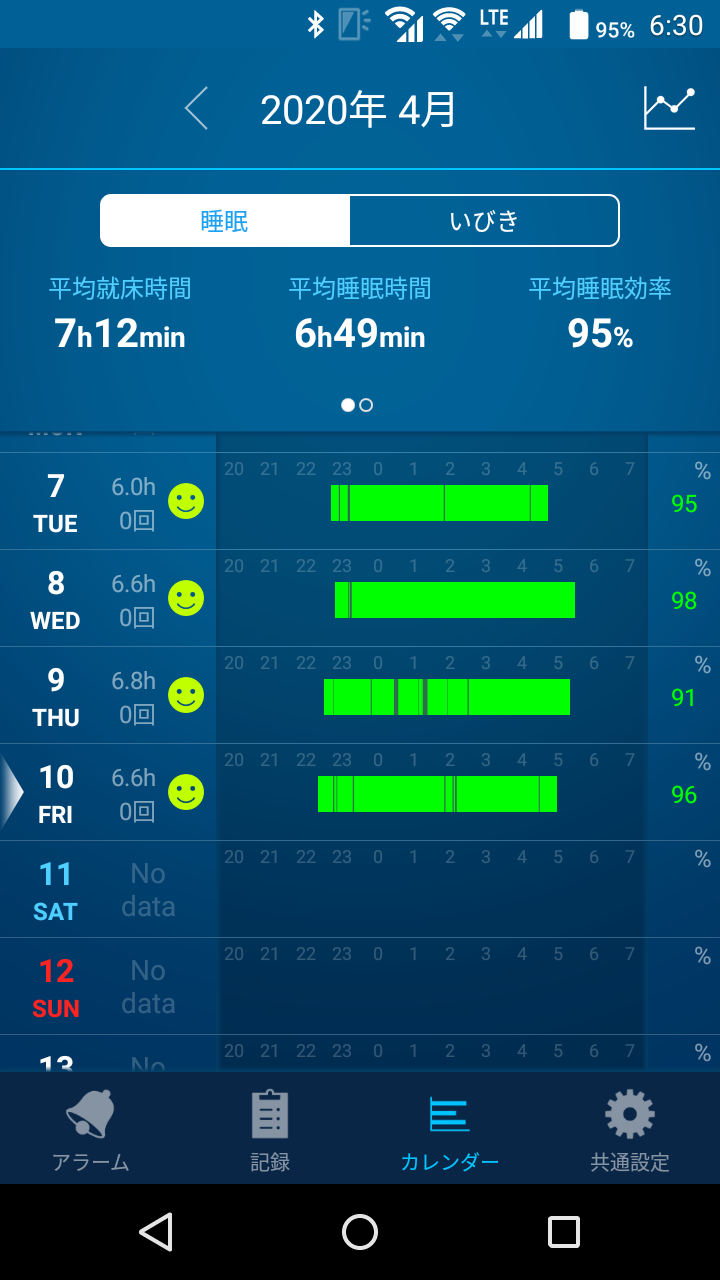This screenshot has height=1280, width=720.
Task: Open the sleep record for 9 THU
Action: click(360, 695)
